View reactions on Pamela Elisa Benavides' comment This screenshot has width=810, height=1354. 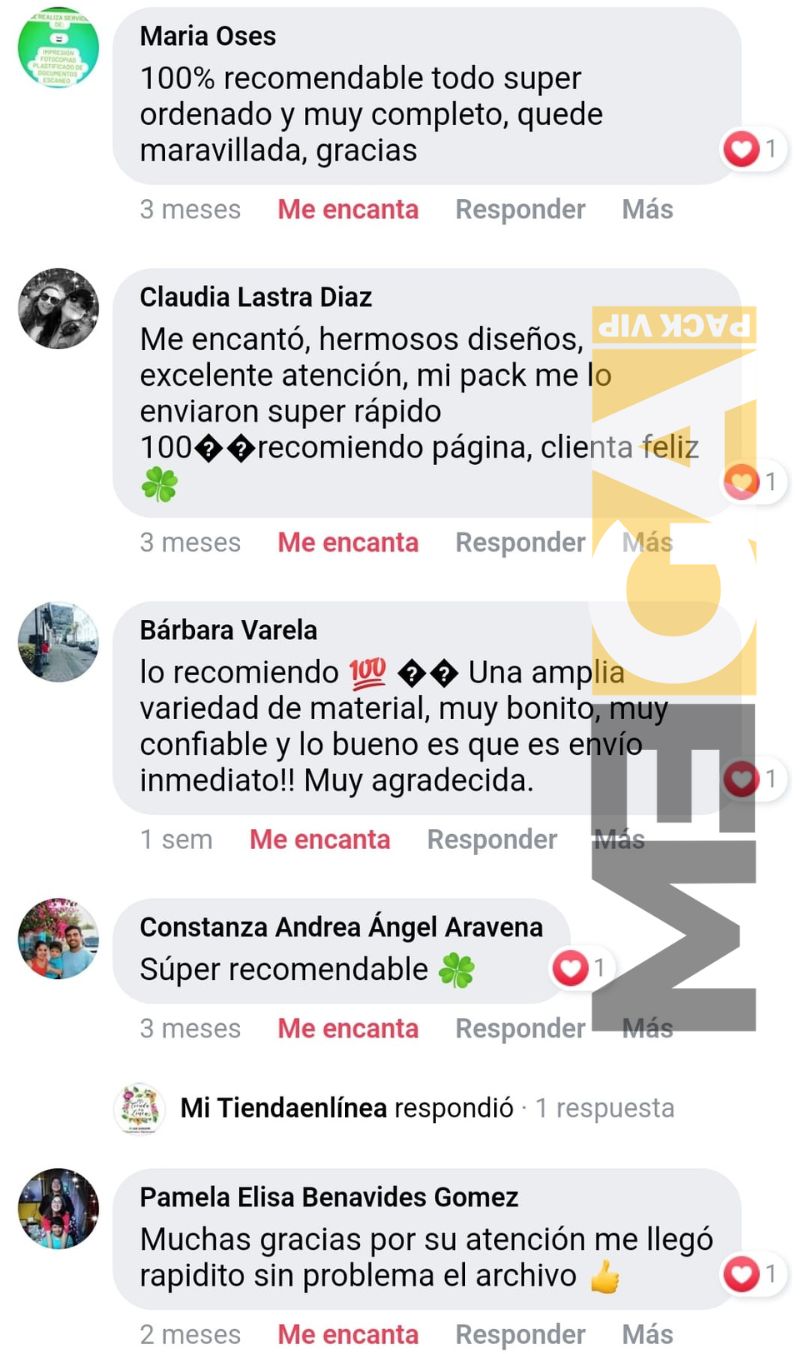pyautogui.click(x=753, y=1274)
